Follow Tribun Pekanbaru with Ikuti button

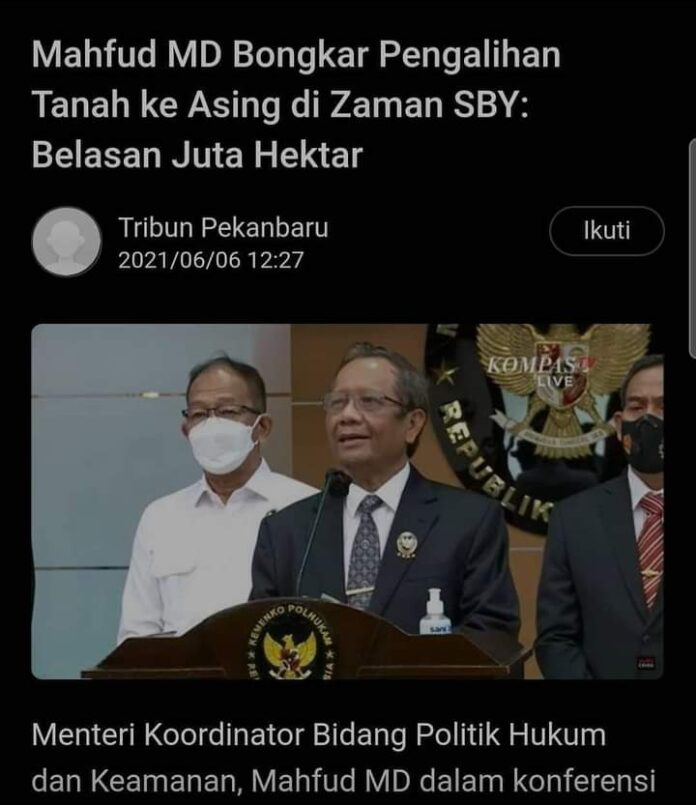606,231
